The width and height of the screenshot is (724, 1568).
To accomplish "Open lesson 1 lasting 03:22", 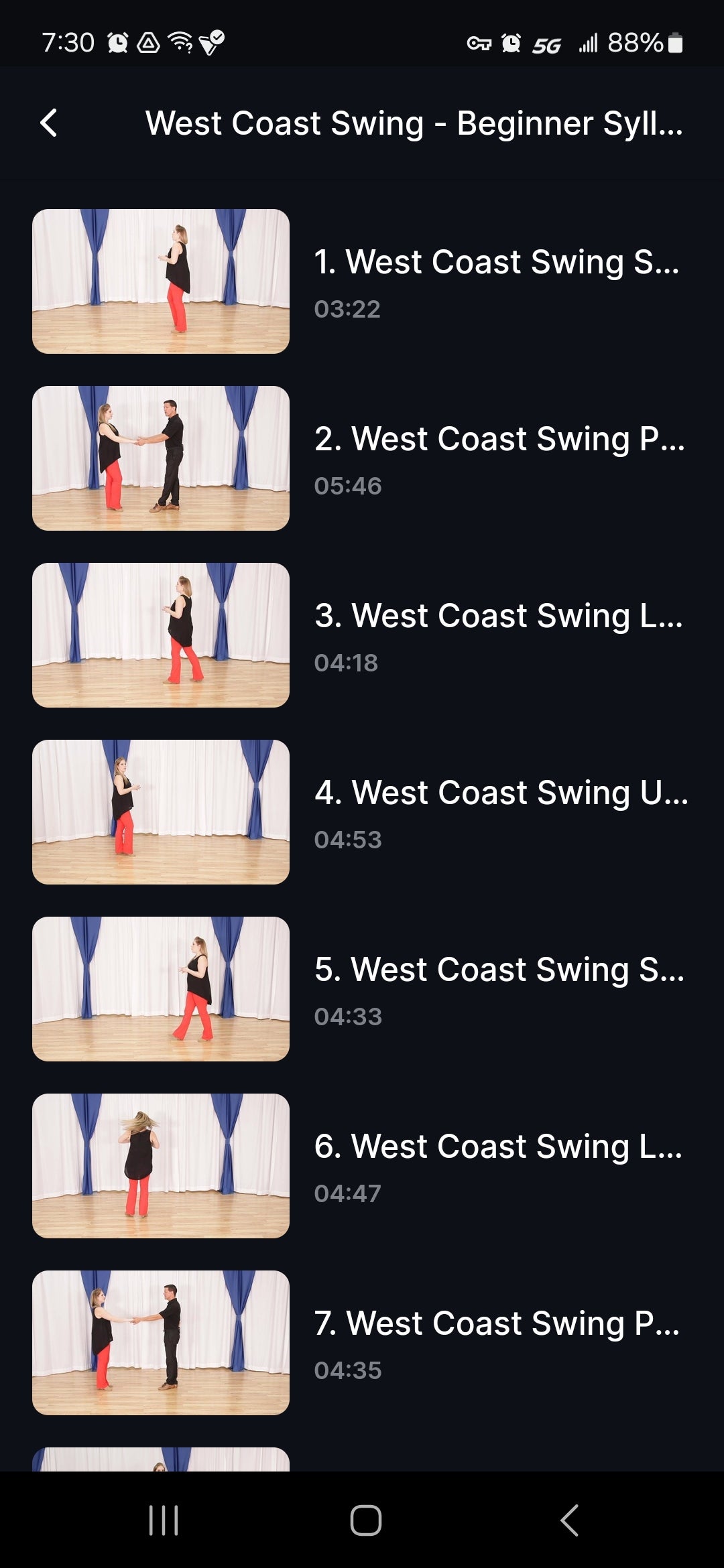I will [x=362, y=281].
